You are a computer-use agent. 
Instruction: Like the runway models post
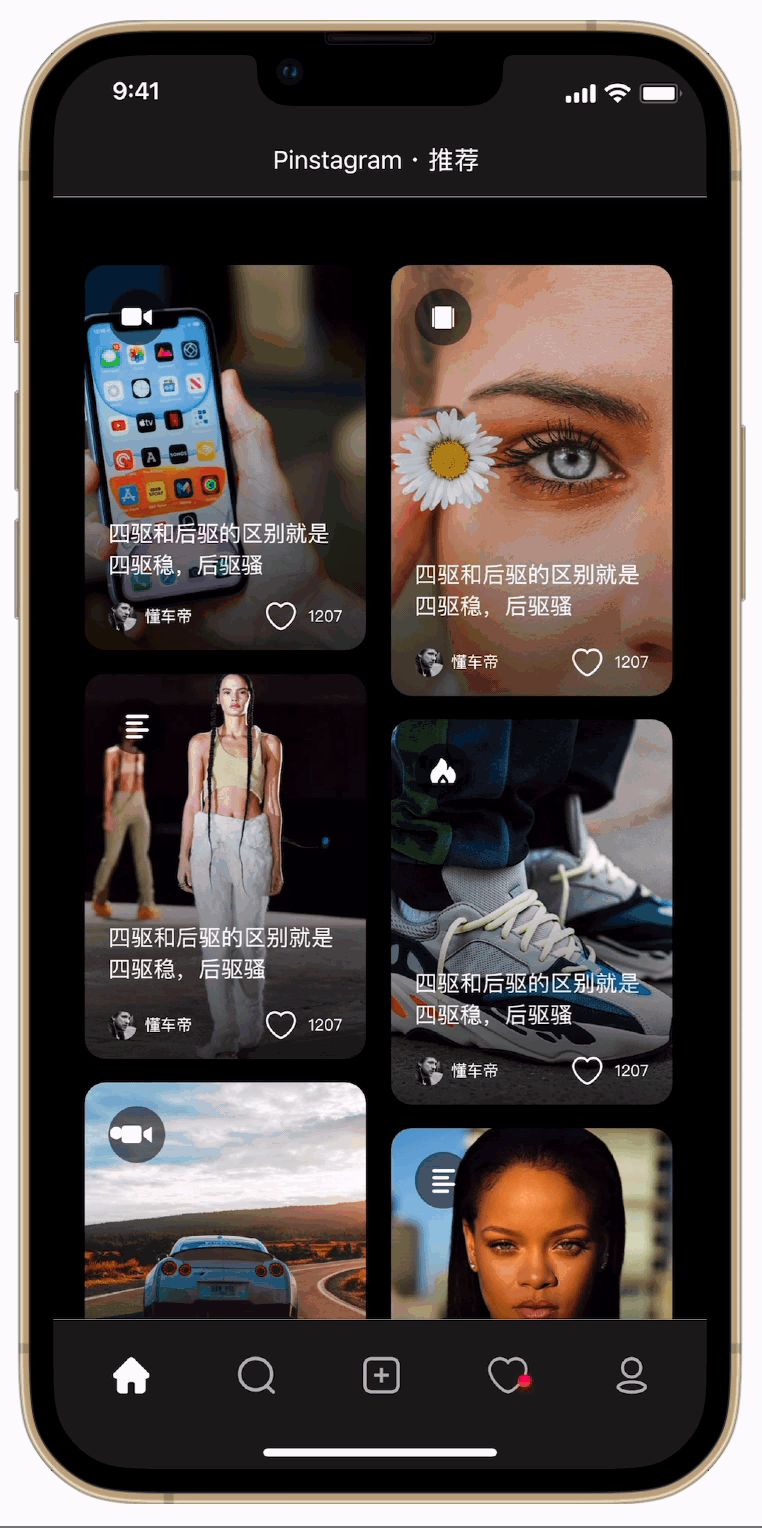point(281,1025)
